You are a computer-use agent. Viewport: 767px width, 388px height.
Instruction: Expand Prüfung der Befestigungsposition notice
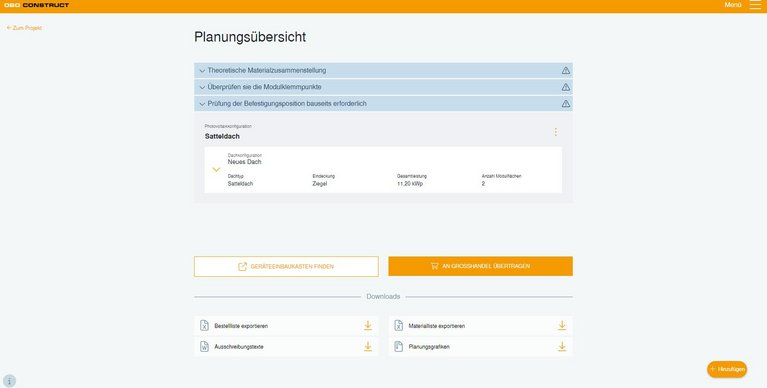[383, 104]
